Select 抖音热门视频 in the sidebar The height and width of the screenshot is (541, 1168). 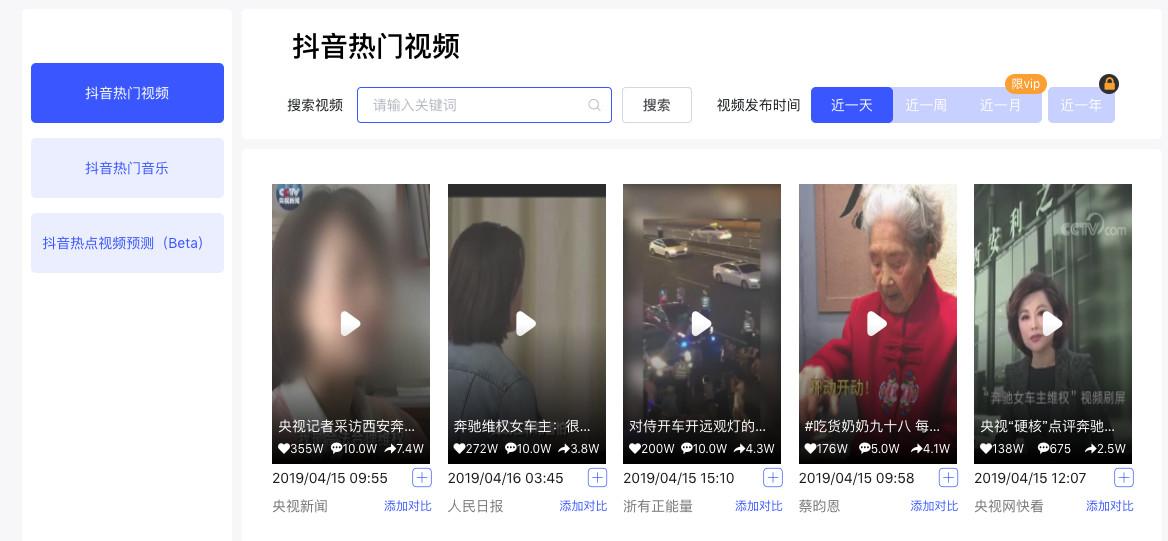127,93
